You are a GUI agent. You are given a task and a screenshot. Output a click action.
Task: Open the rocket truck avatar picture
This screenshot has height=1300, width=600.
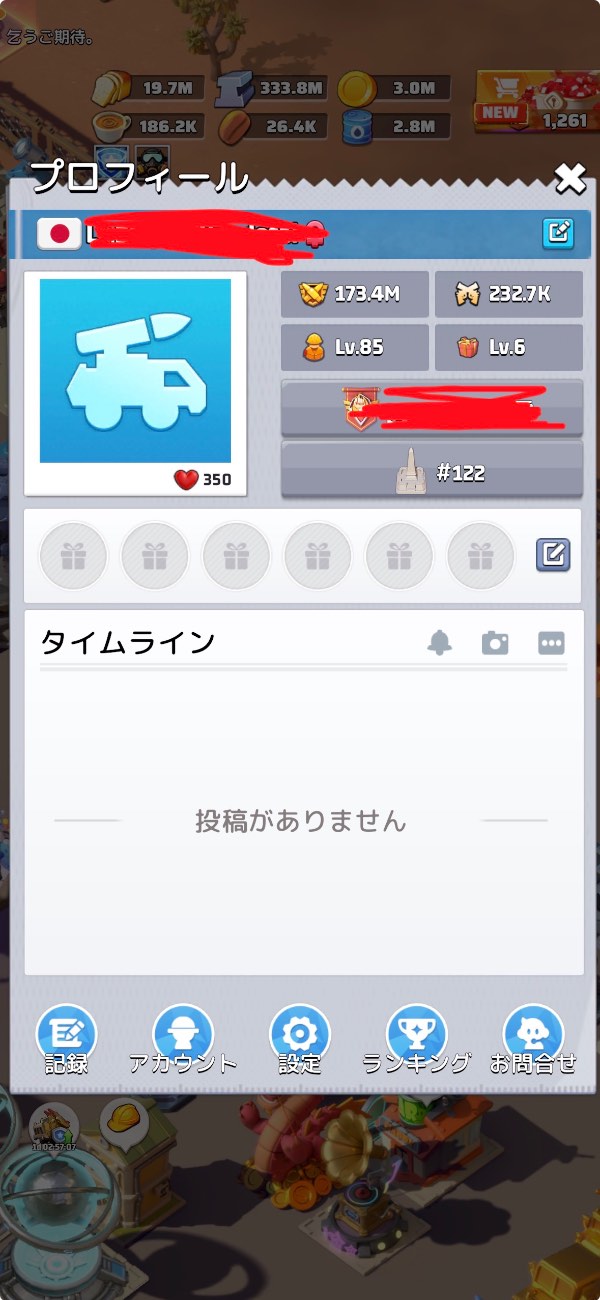click(x=135, y=371)
